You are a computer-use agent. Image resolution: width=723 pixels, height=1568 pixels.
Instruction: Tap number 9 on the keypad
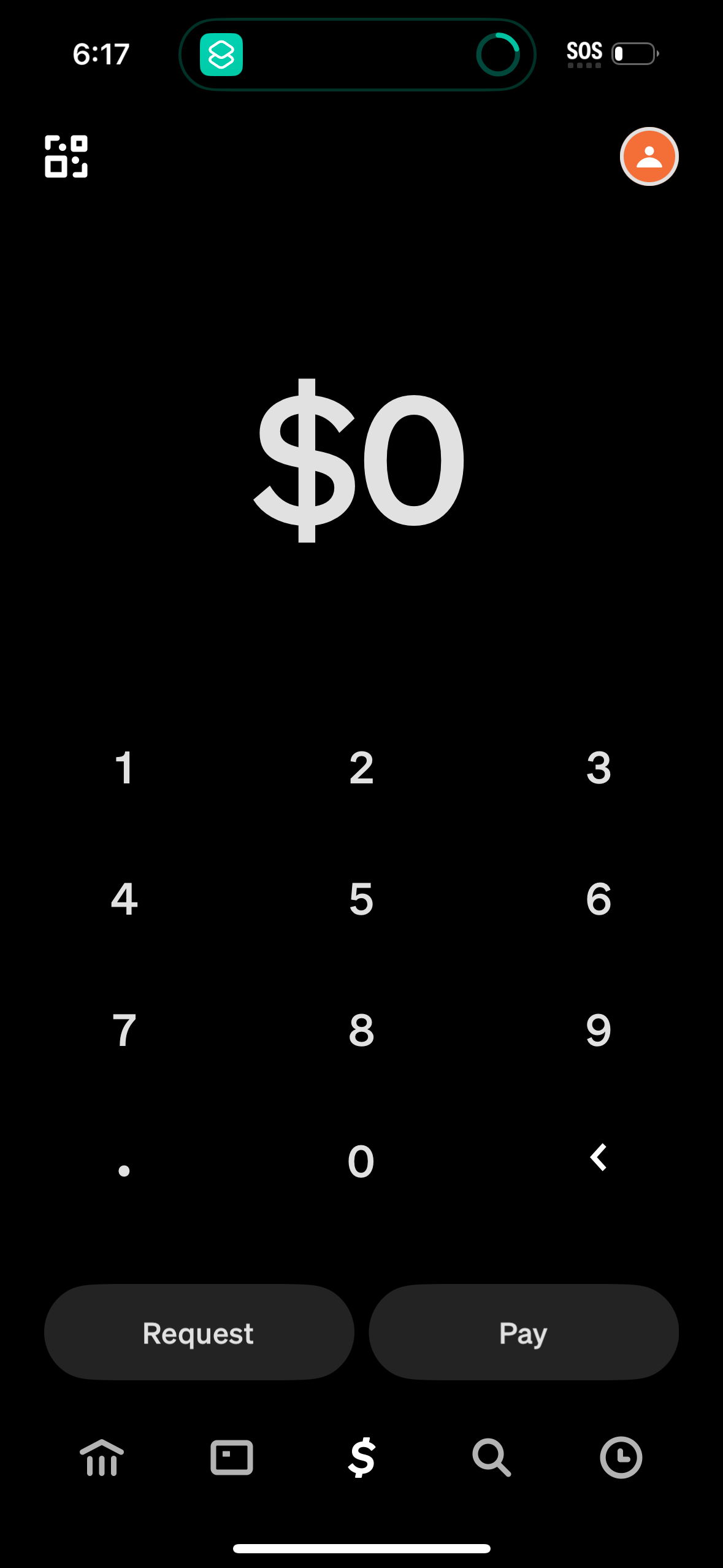point(598,1031)
